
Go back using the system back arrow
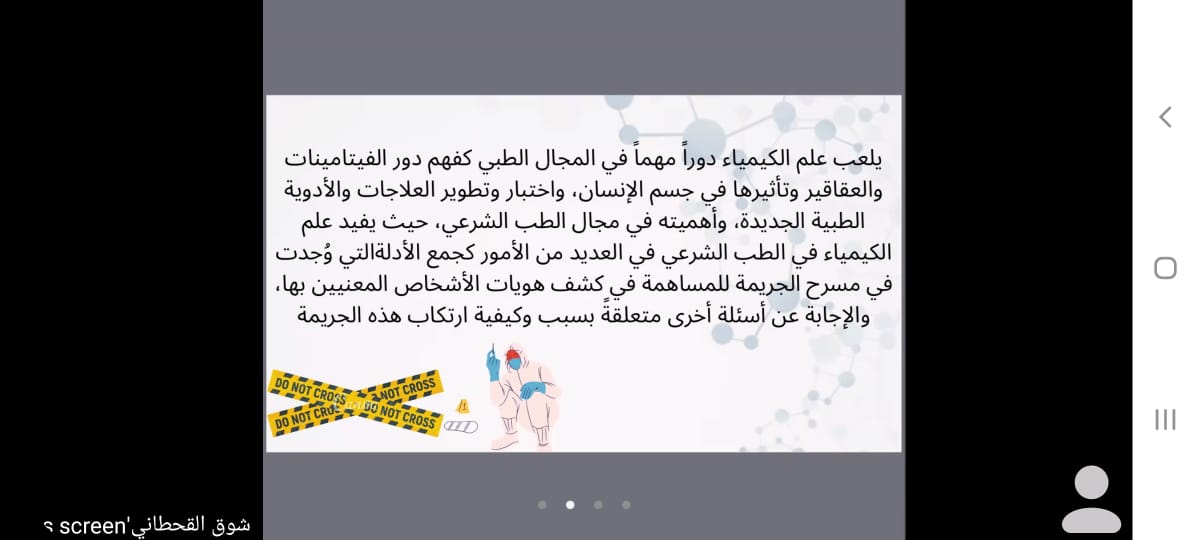coord(1165,117)
